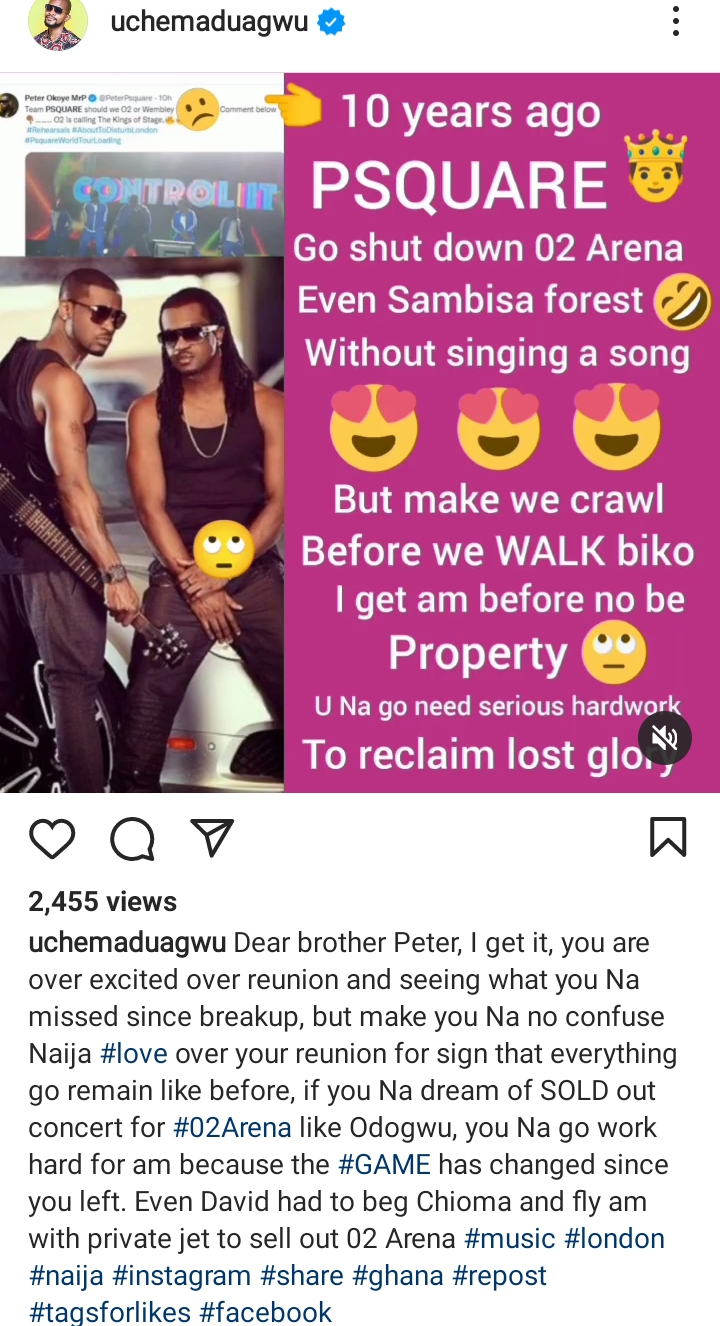Open the #facebook hashtag
The height and width of the screenshot is (1326, 720).
tap(265, 1311)
